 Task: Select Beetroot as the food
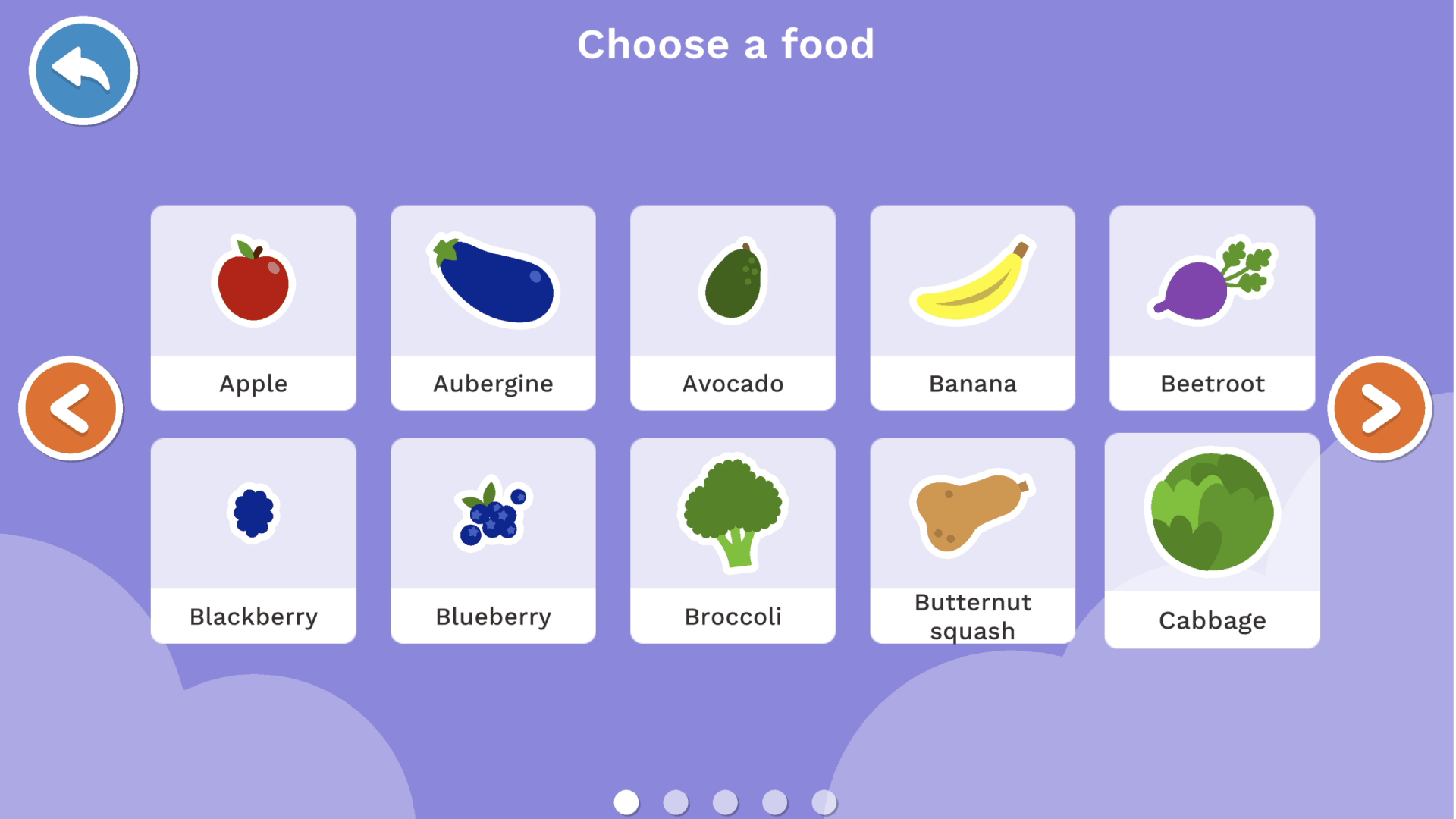[1212, 308]
